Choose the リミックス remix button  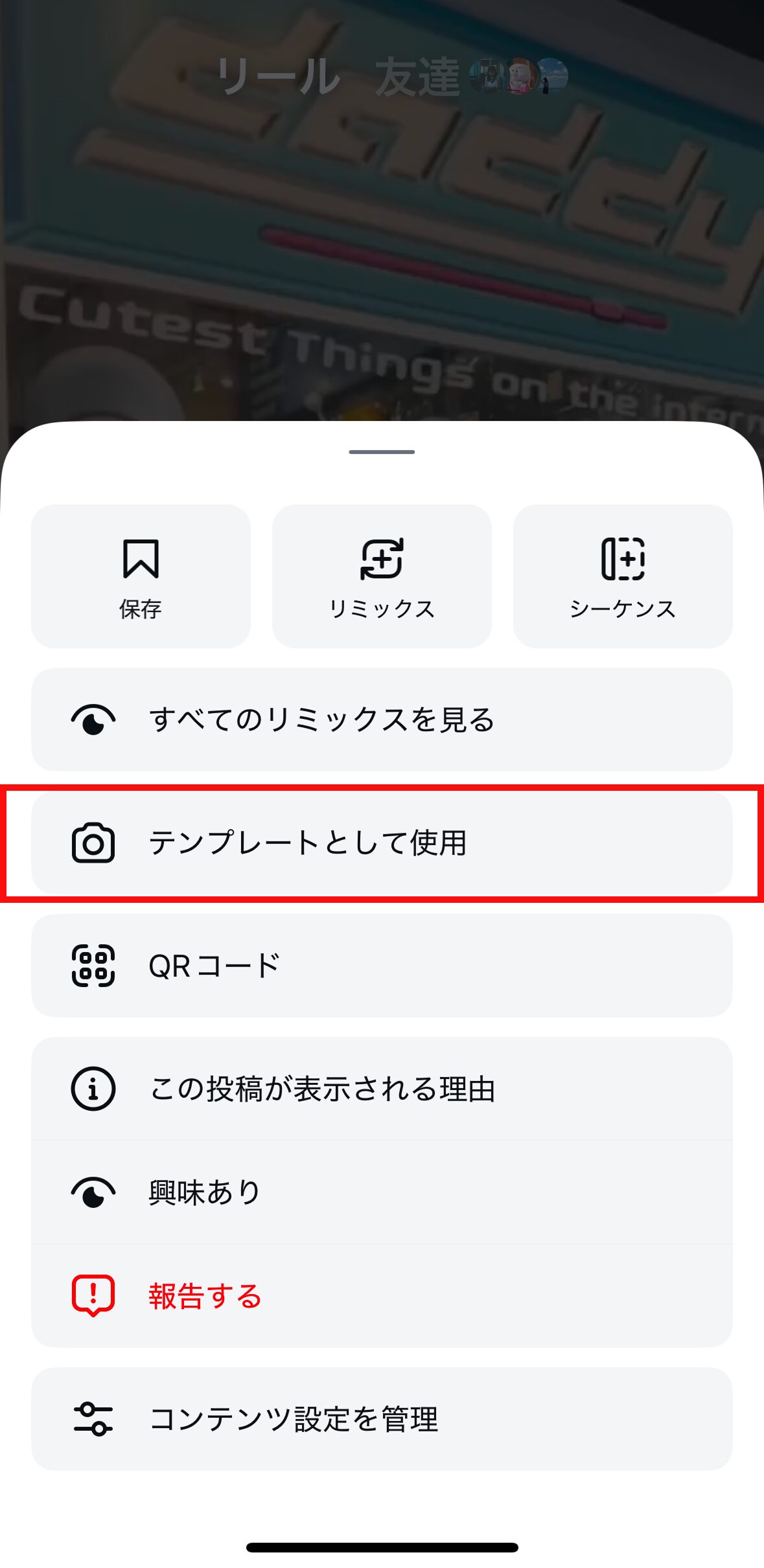click(382, 576)
